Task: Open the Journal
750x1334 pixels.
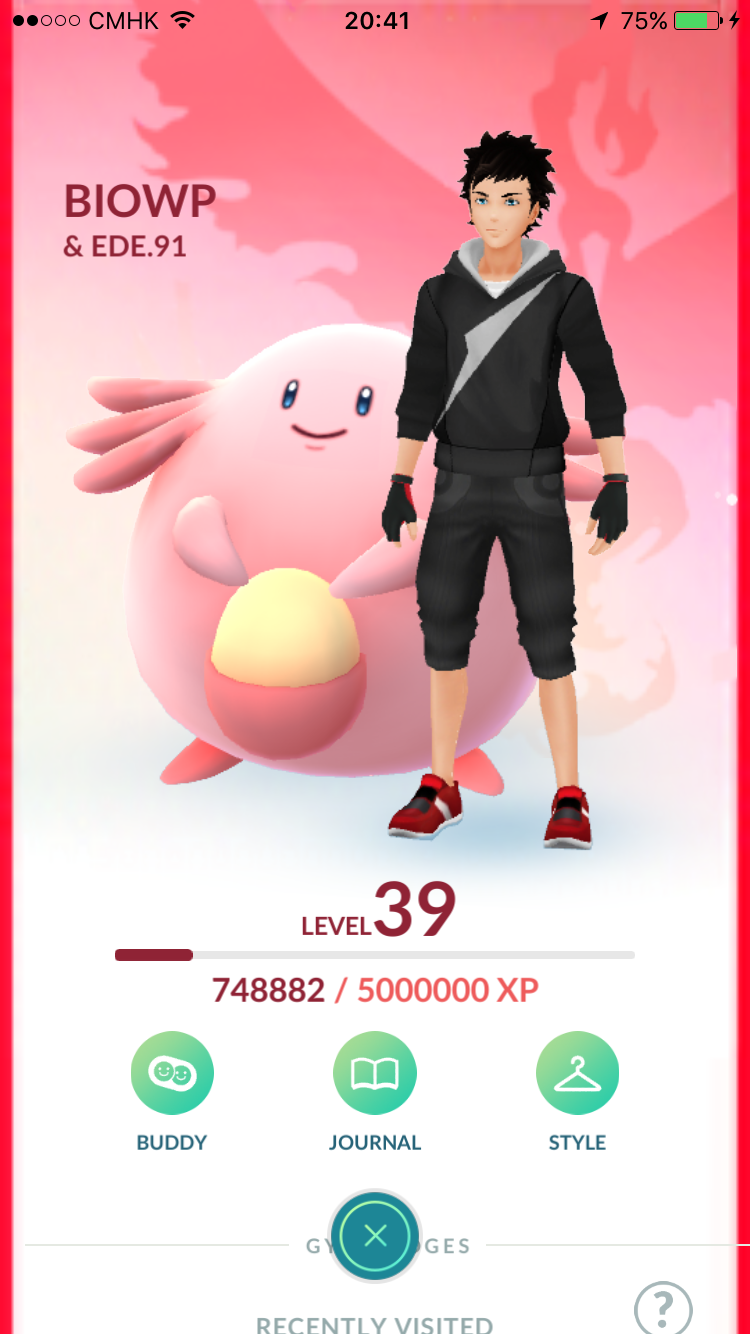Action: tap(375, 1073)
